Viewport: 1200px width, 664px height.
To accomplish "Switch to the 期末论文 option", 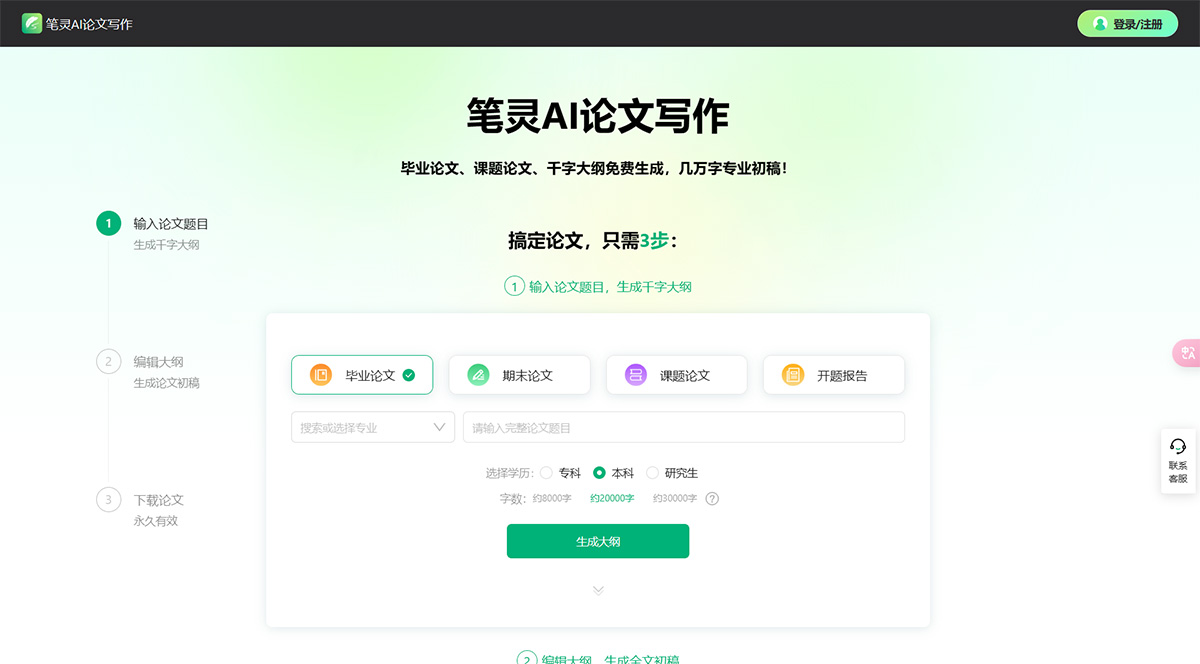I will pos(519,375).
